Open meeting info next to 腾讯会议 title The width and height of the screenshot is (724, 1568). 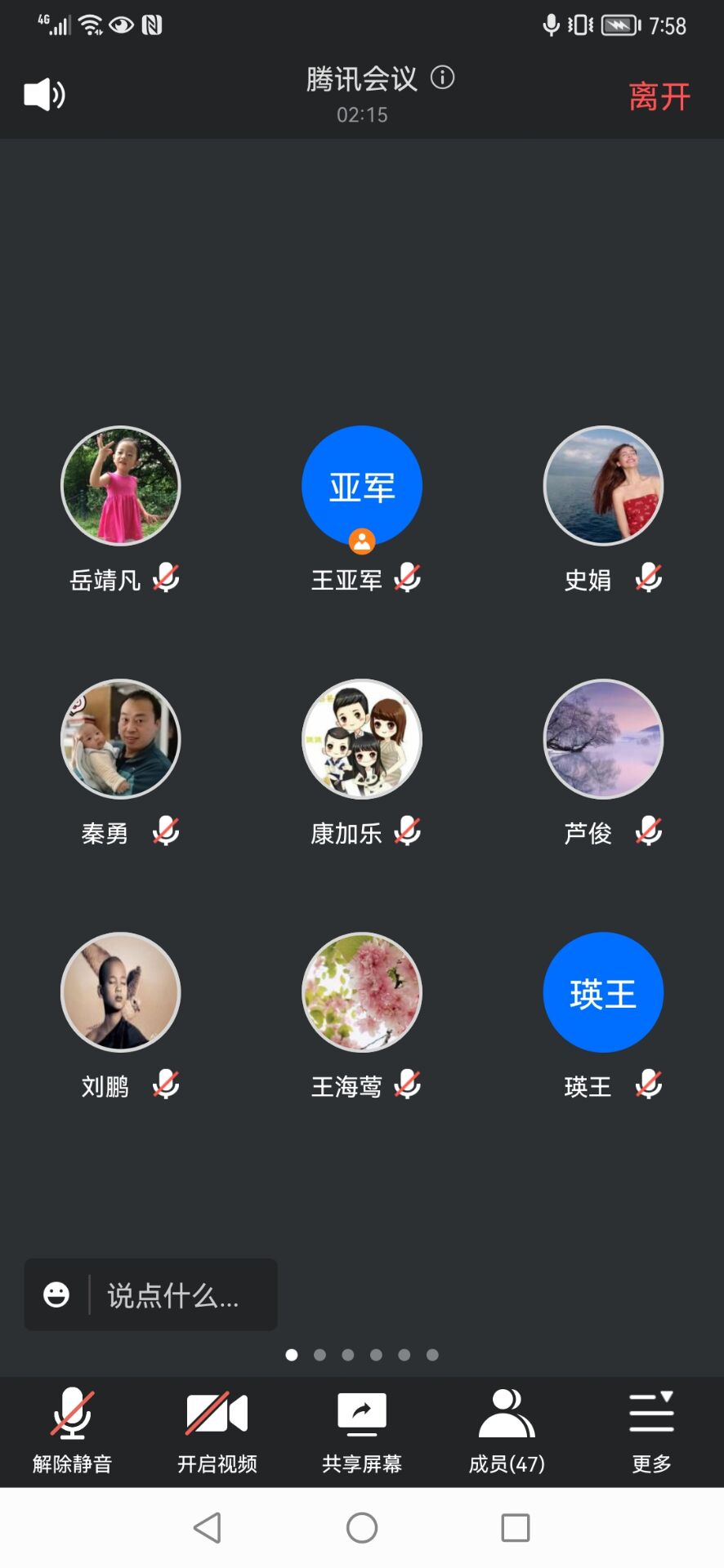pyautogui.click(x=443, y=78)
